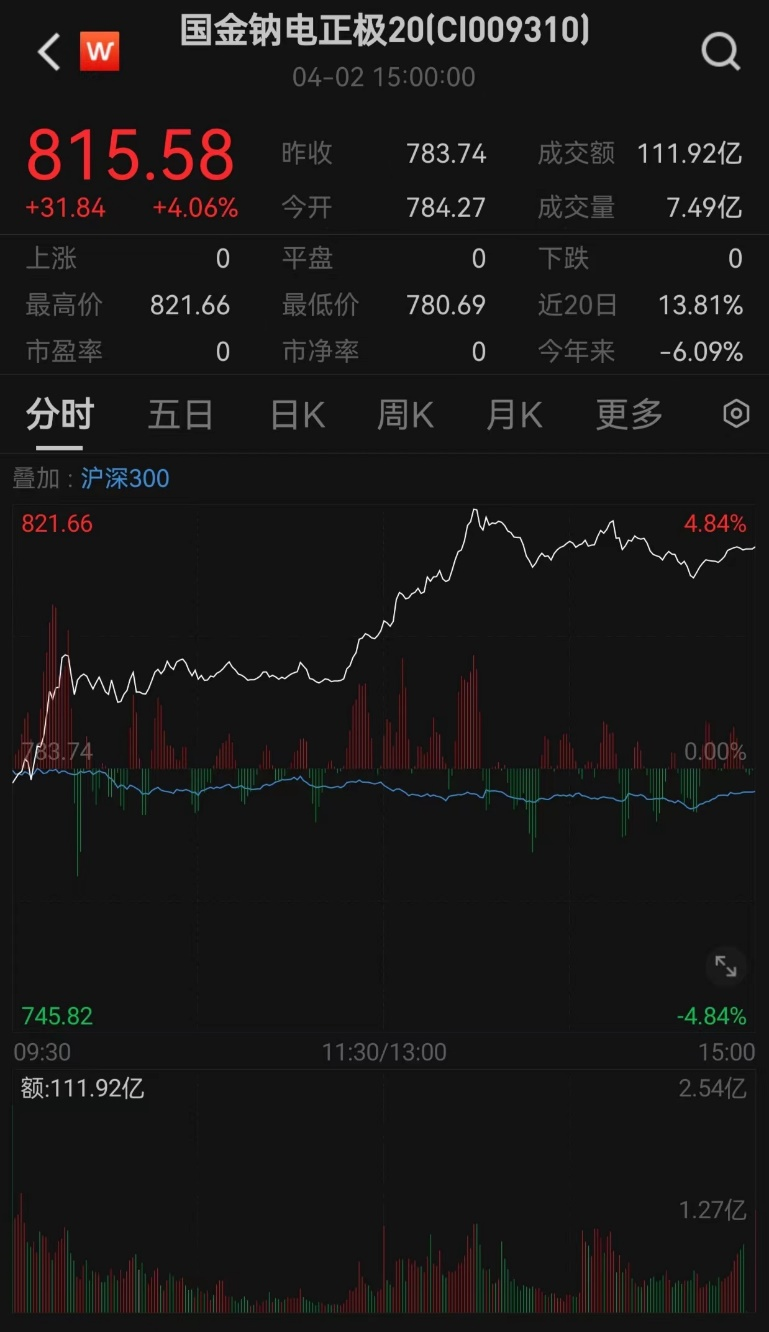Change the 沪深300 overlay index
Screen dimensions: 769x1332
pyautogui.click(x=125, y=478)
